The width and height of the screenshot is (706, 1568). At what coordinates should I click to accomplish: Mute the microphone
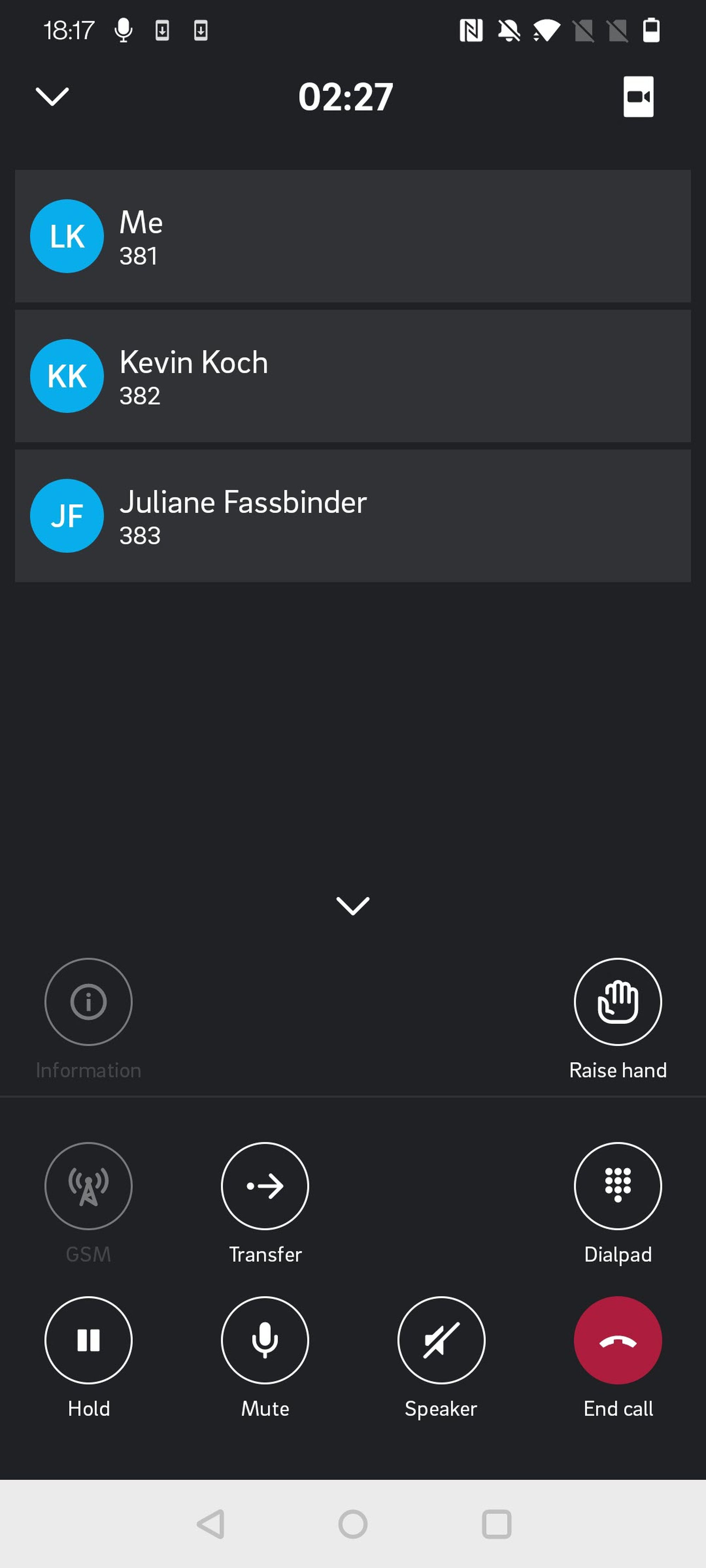coord(265,1340)
